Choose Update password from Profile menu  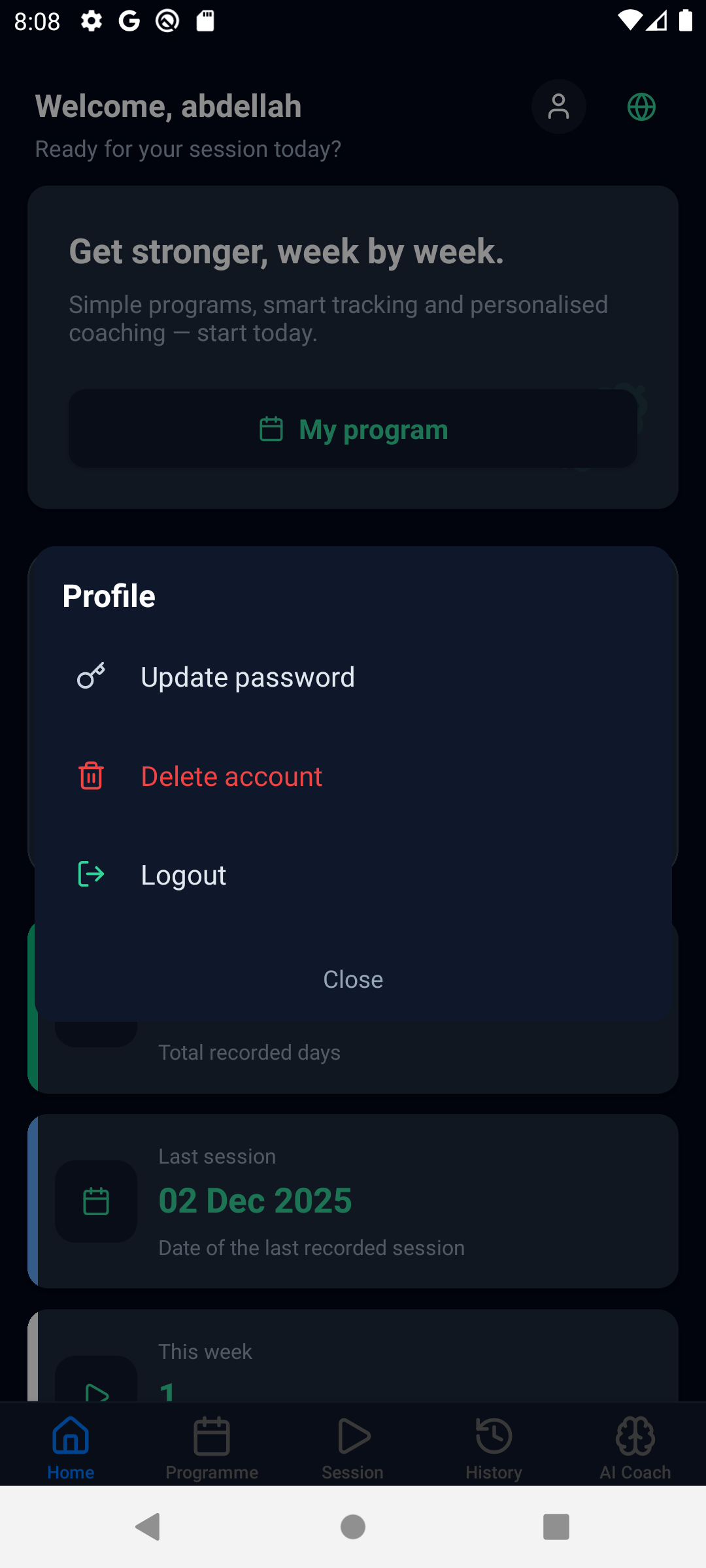click(247, 676)
